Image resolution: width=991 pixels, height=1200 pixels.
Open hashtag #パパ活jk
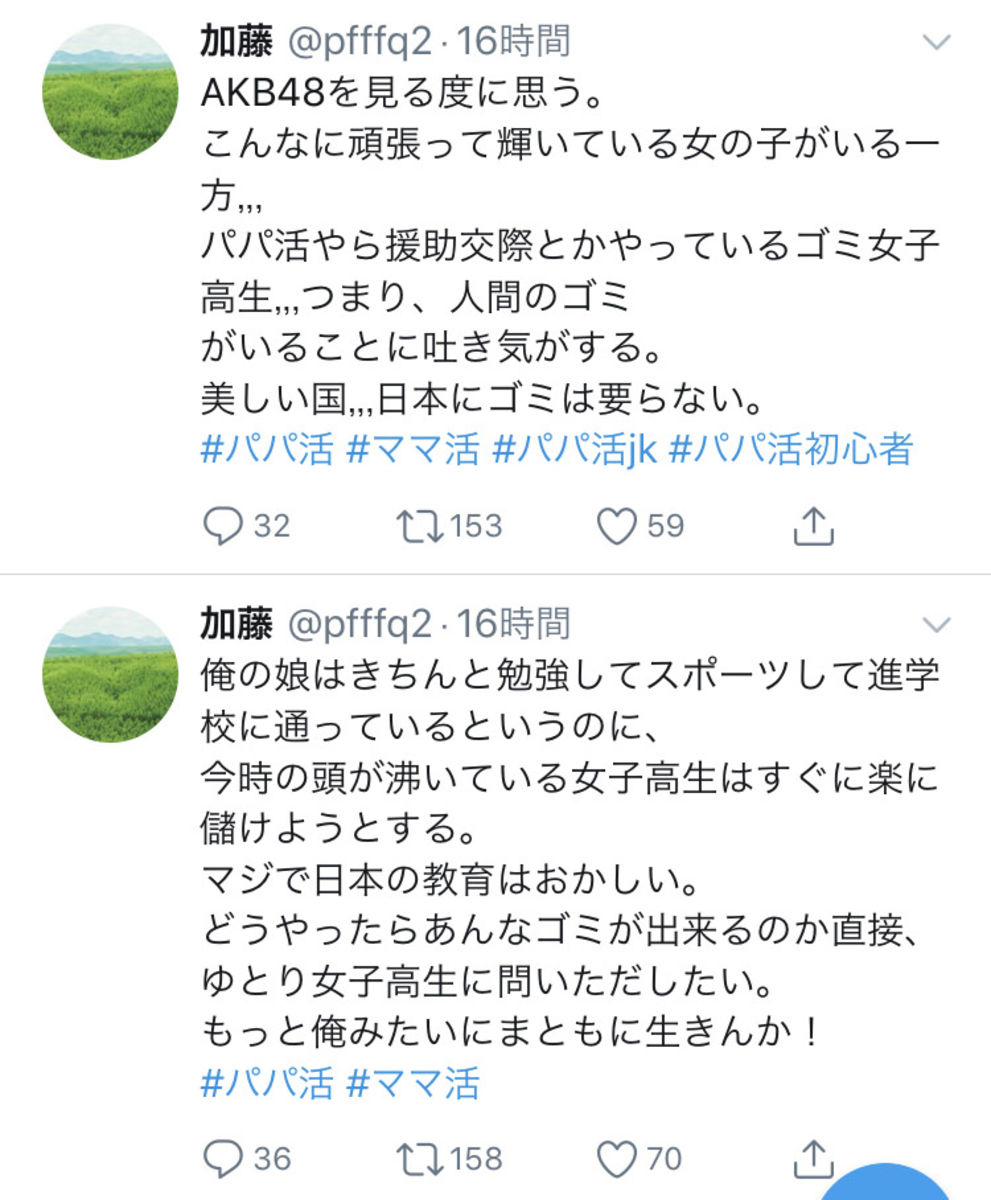pyautogui.click(x=573, y=450)
